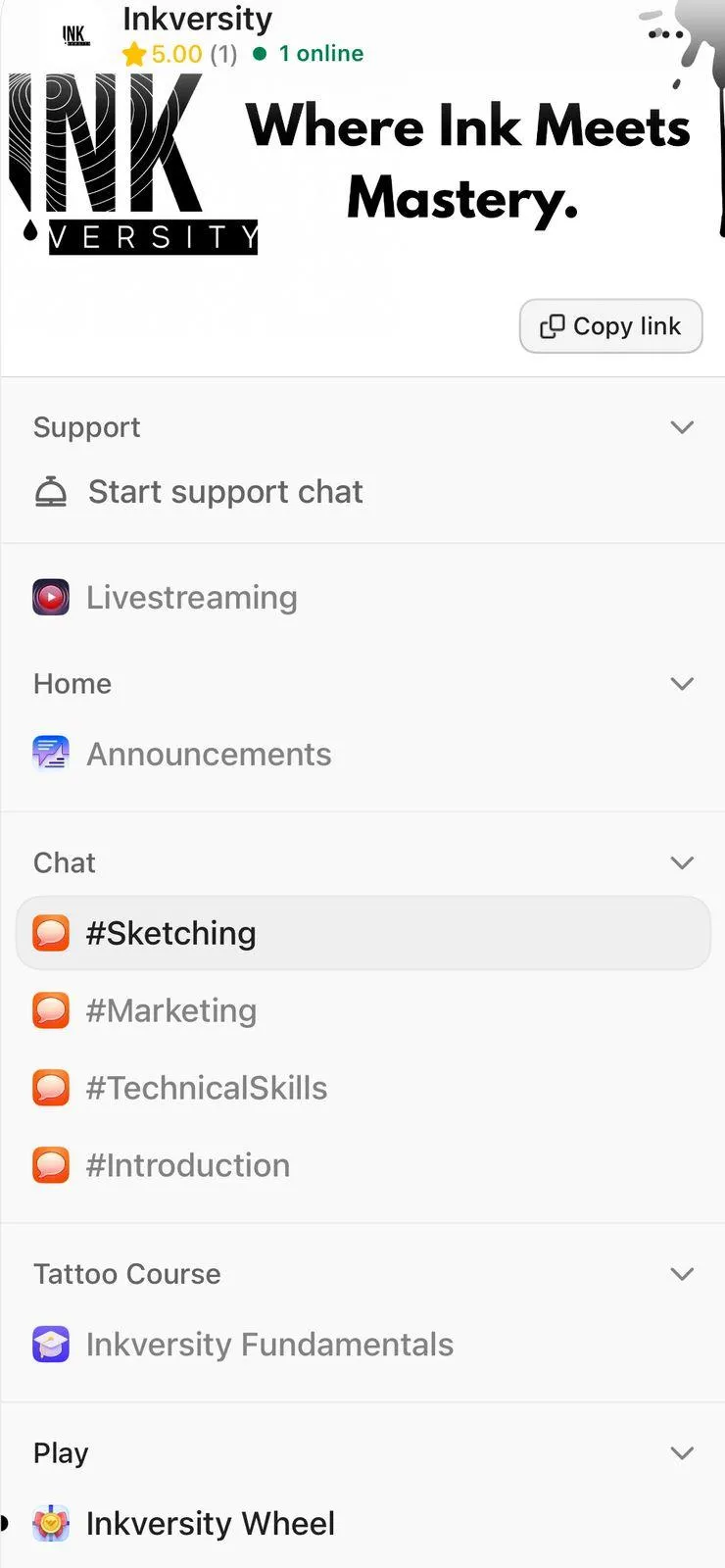Open the #Sketching chat
Screen dimensions: 725x1568
(x=170, y=933)
